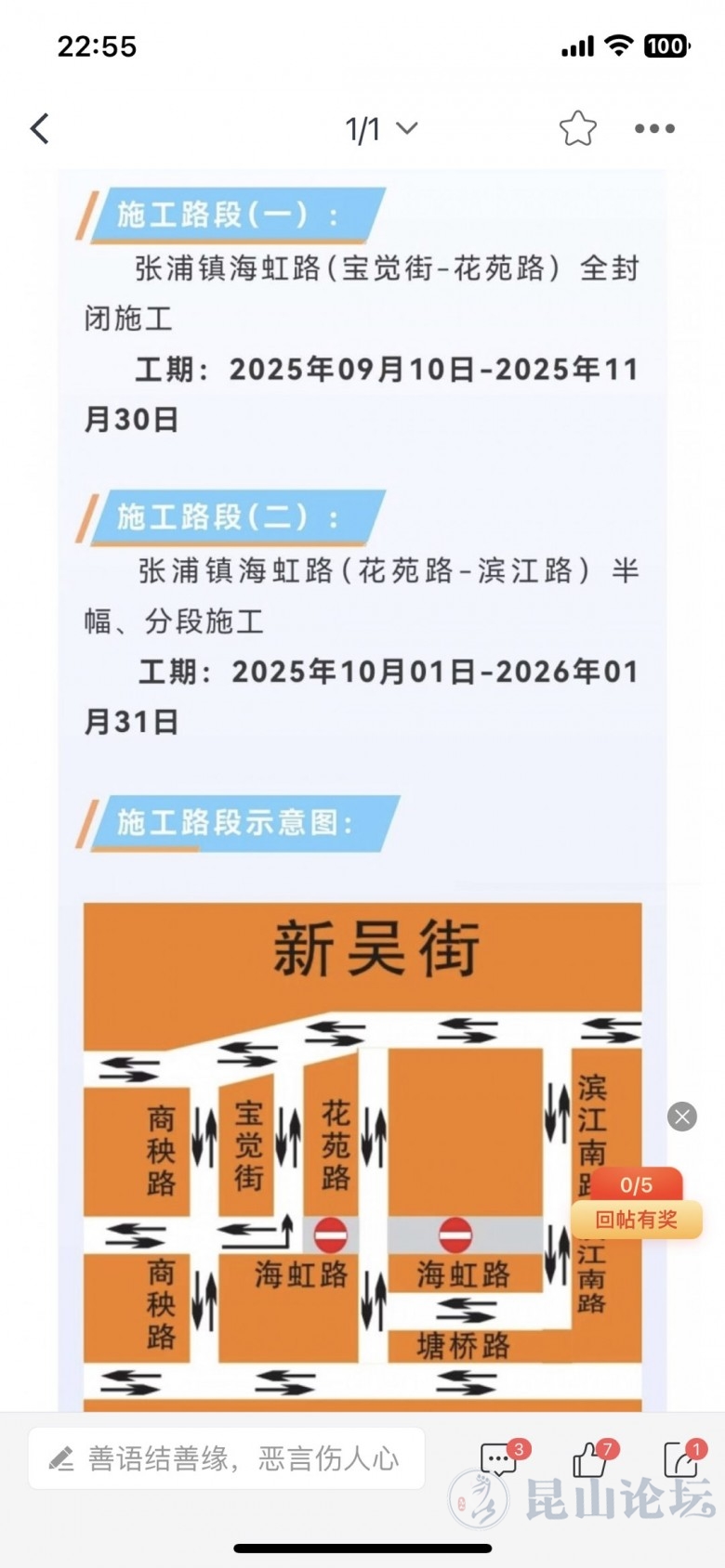Like this post with thumbs up
Image resolution: width=725 pixels, height=1568 pixels.
click(589, 1460)
